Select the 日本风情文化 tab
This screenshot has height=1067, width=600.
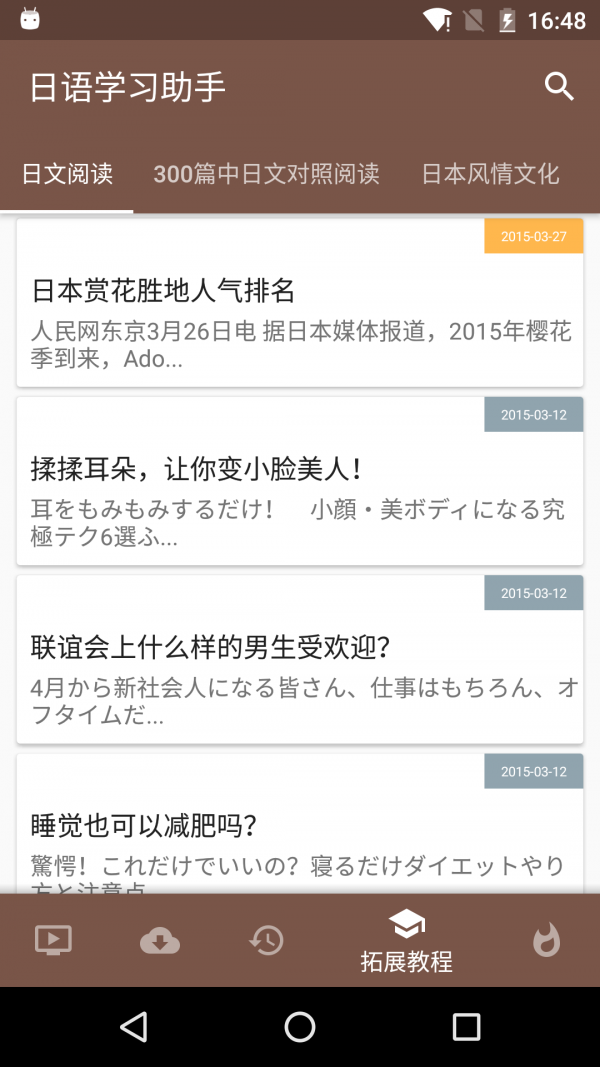(x=490, y=174)
